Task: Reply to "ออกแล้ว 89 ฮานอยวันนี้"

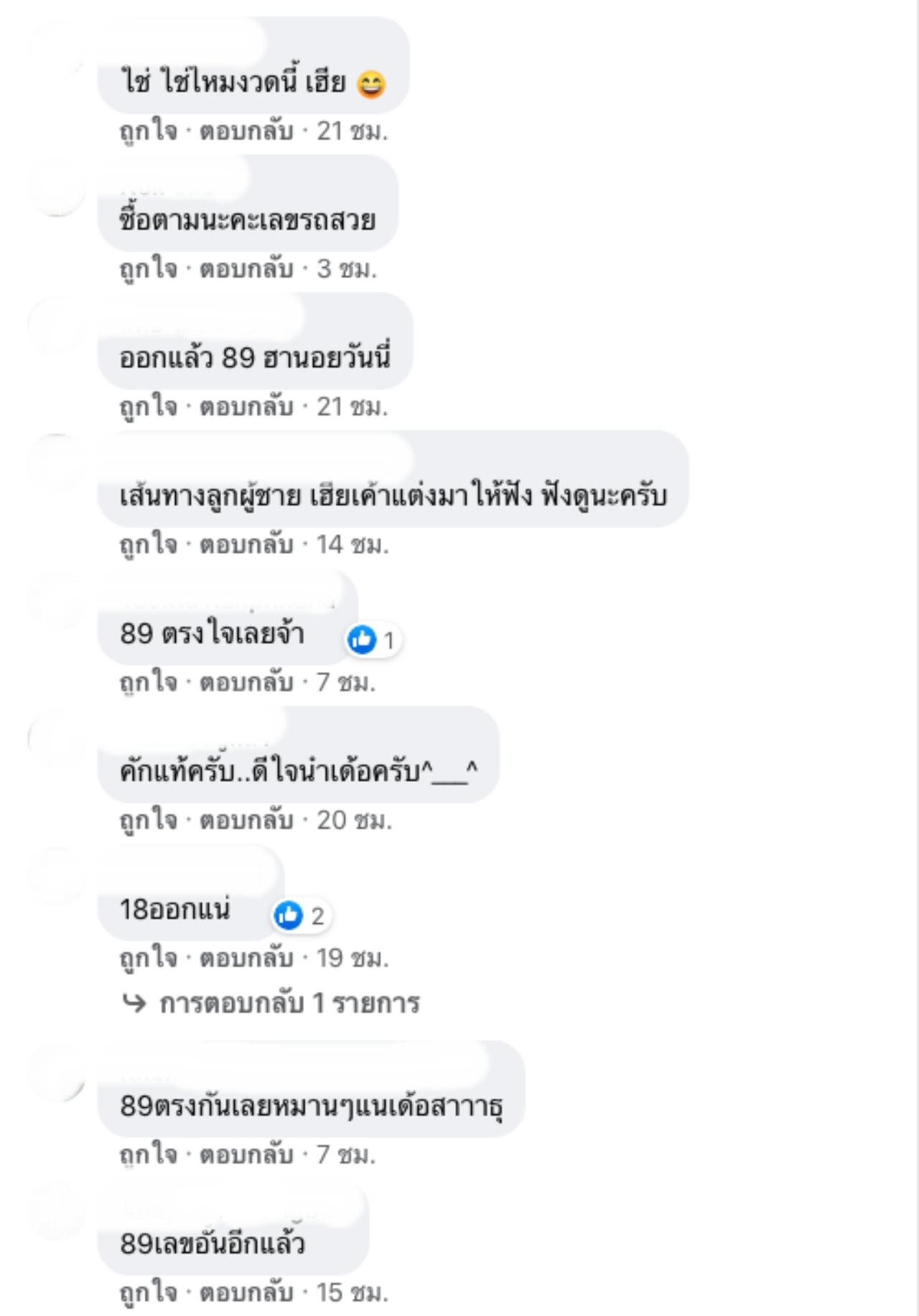Action: pos(246,407)
